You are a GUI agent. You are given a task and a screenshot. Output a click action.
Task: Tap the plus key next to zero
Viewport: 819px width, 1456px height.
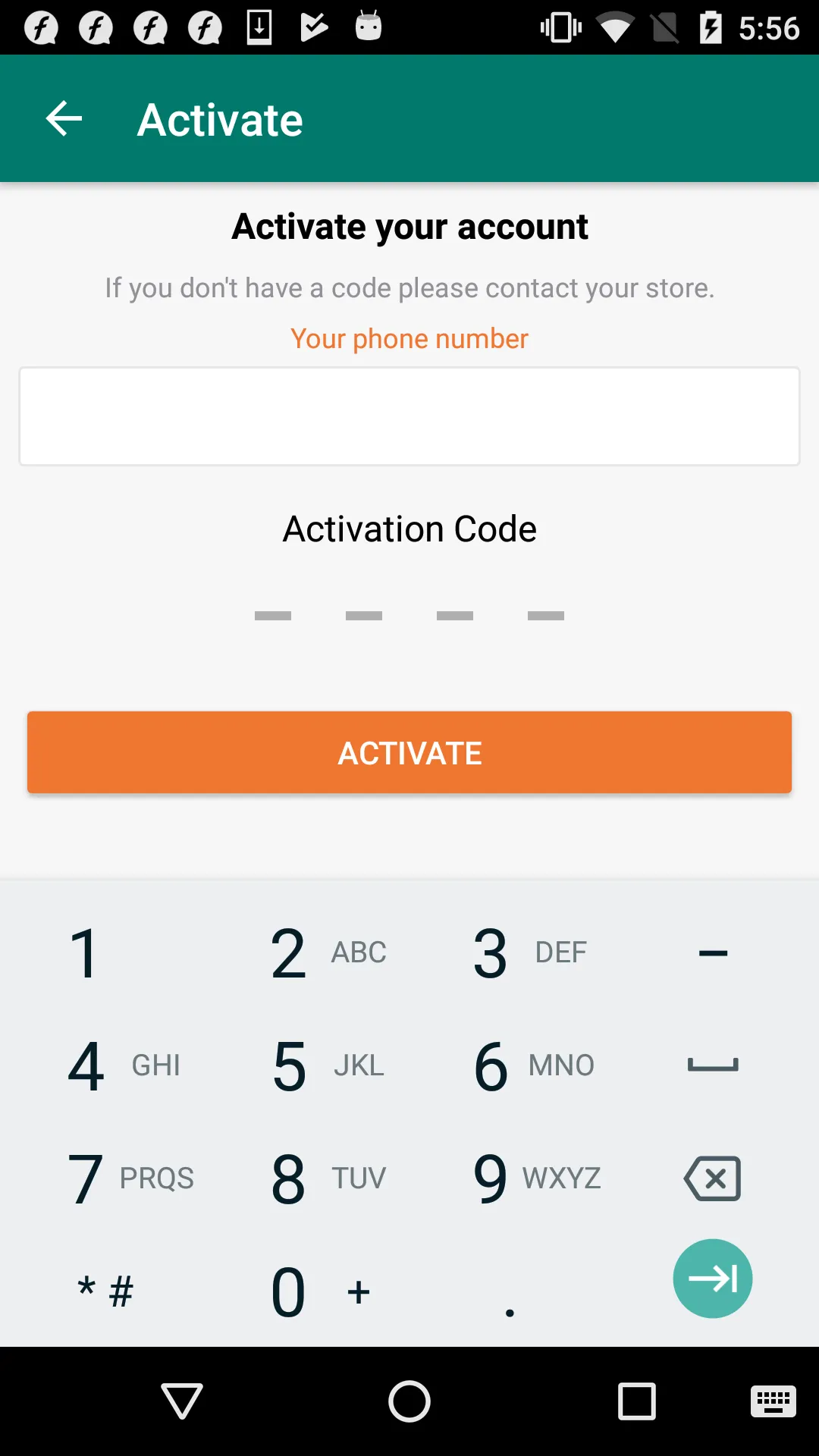click(358, 1291)
